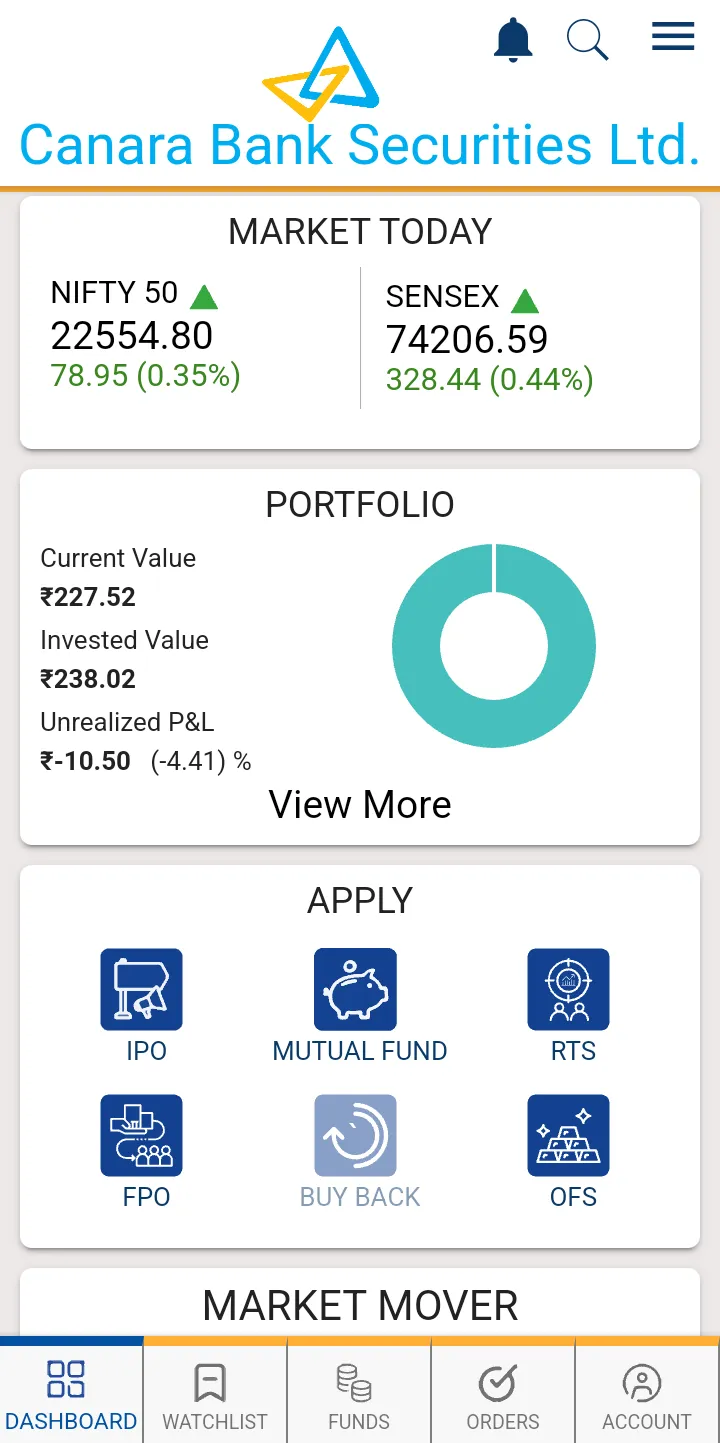The height and width of the screenshot is (1443, 720).
Task: Go to the Funds tab
Action: (x=359, y=1395)
